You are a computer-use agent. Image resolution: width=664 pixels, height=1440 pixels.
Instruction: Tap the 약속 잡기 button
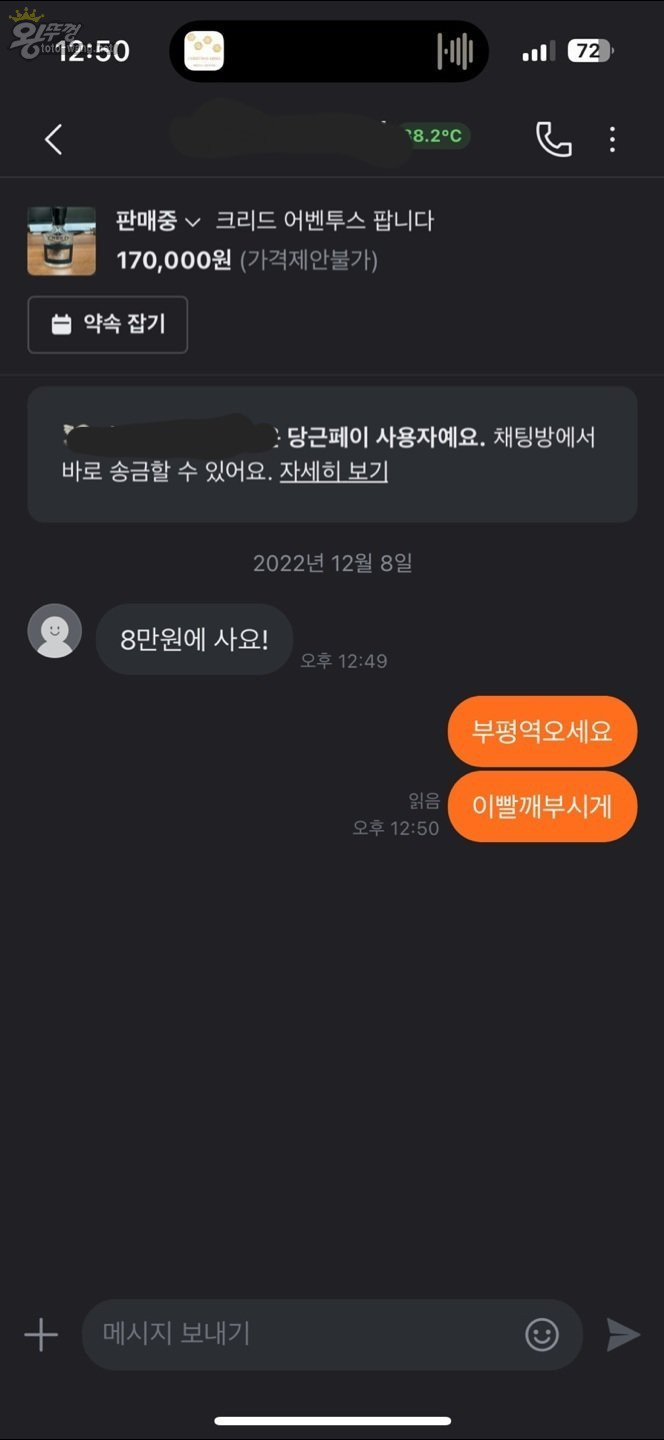pyautogui.click(x=108, y=324)
